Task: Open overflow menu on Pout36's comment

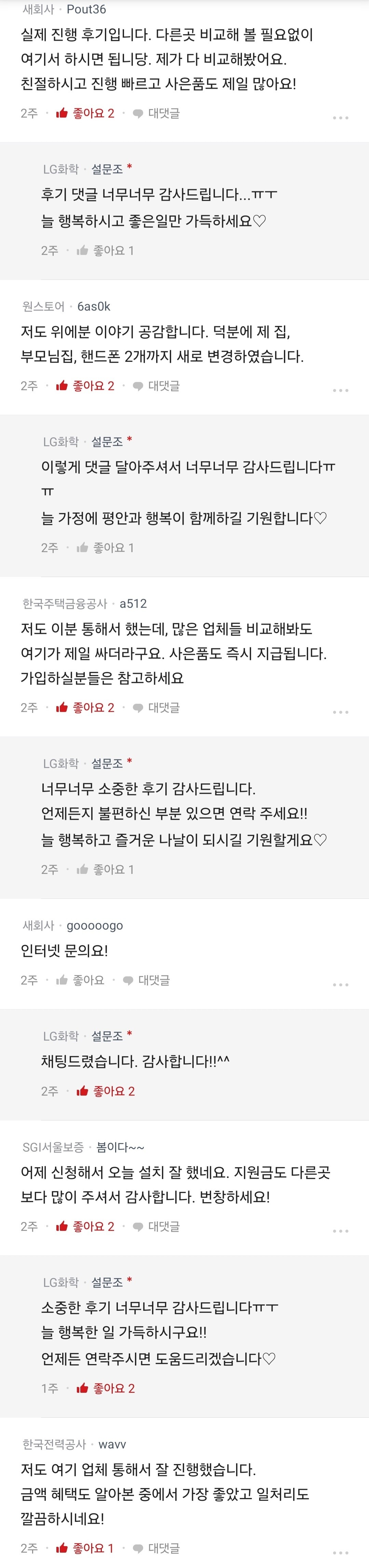Action: pyautogui.click(x=340, y=118)
